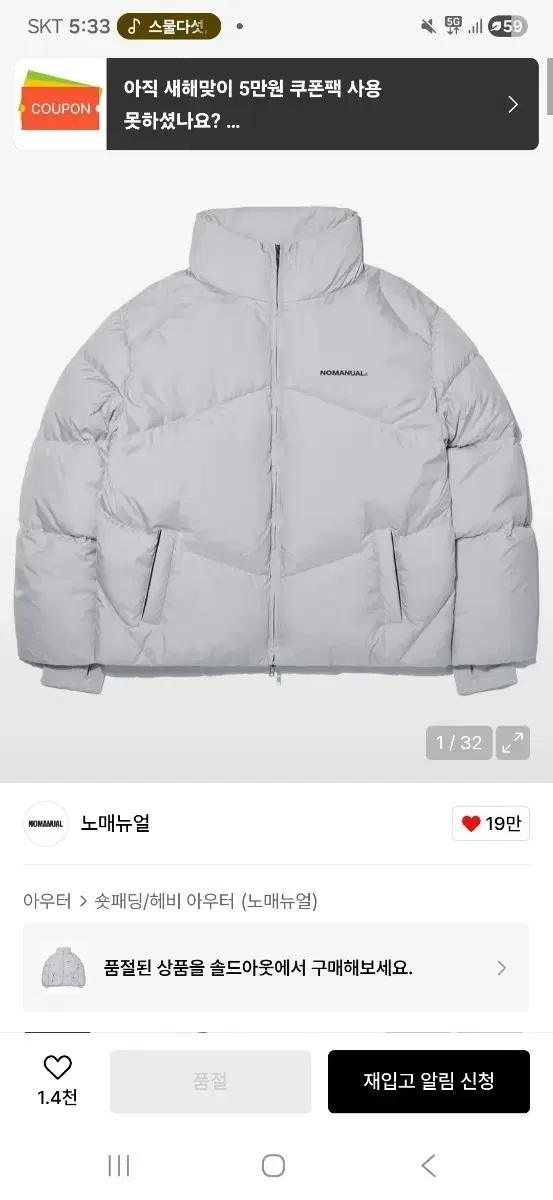Open the 아우터 category breadcrumb
The width and height of the screenshot is (553, 1200).
[x=47, y=901]
